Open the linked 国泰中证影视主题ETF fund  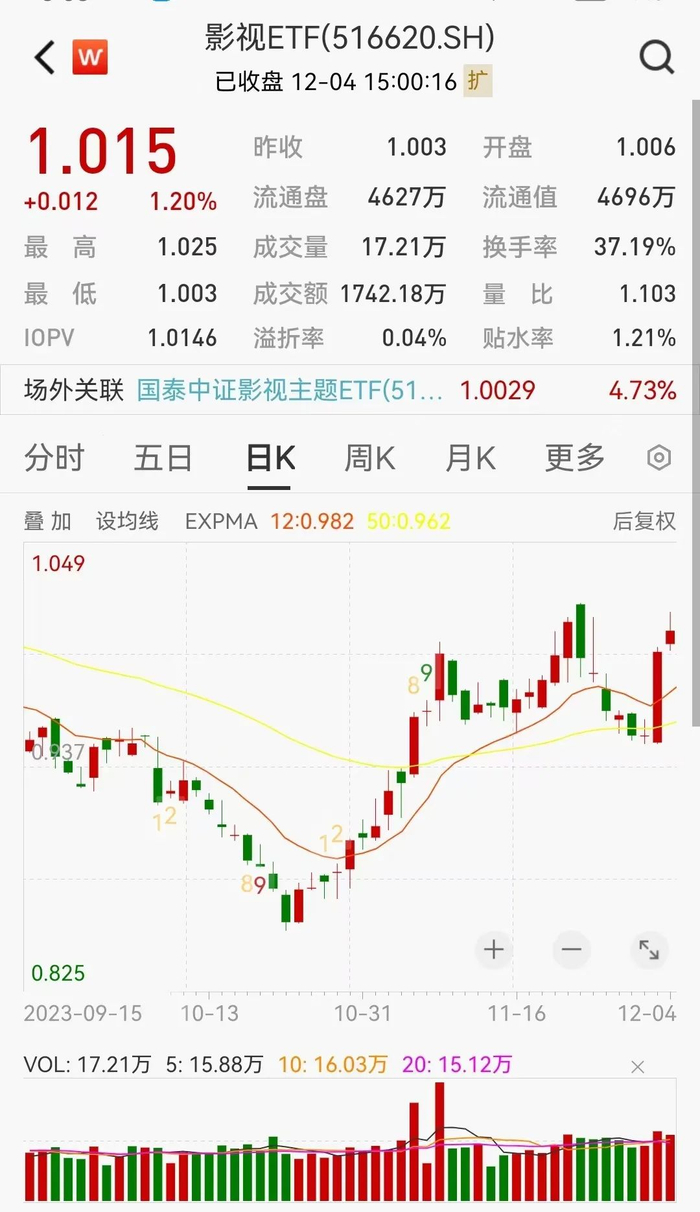290,390
